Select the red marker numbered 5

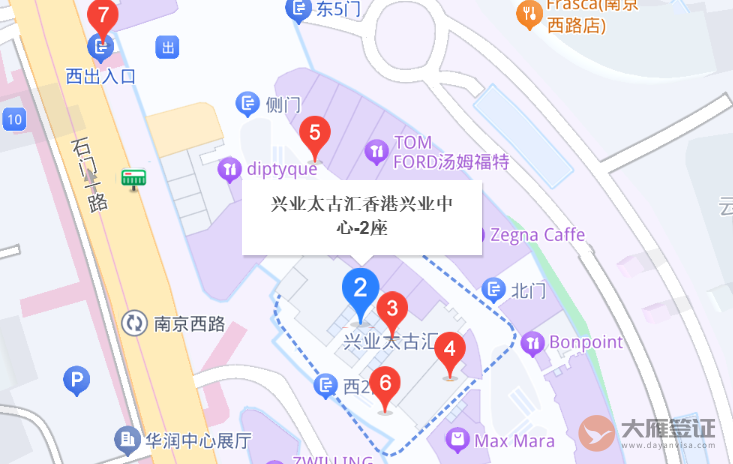pyautogui.click(x=315, y=133)
